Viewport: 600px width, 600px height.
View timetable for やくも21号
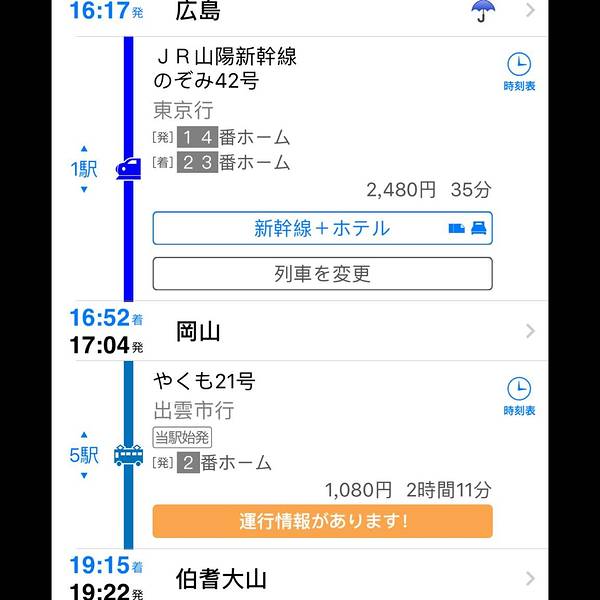(x=519, y=395)
